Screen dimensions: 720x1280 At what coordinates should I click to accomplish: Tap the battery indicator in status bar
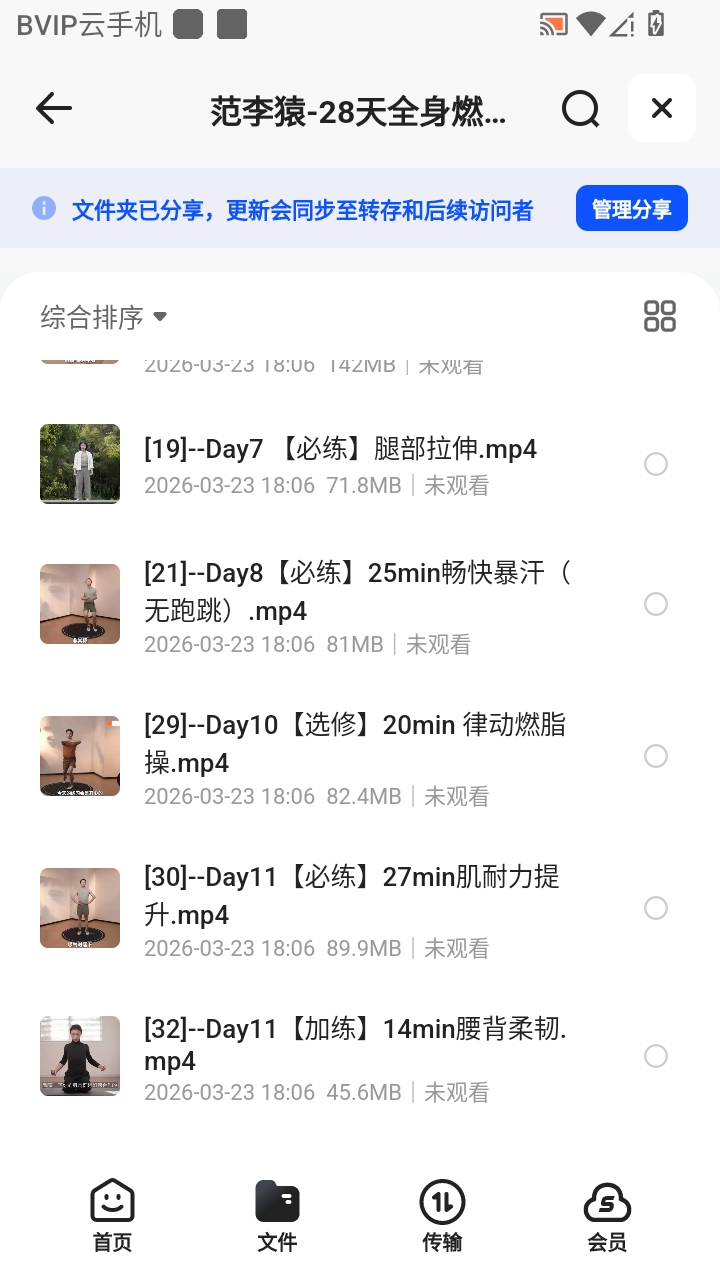655,25
